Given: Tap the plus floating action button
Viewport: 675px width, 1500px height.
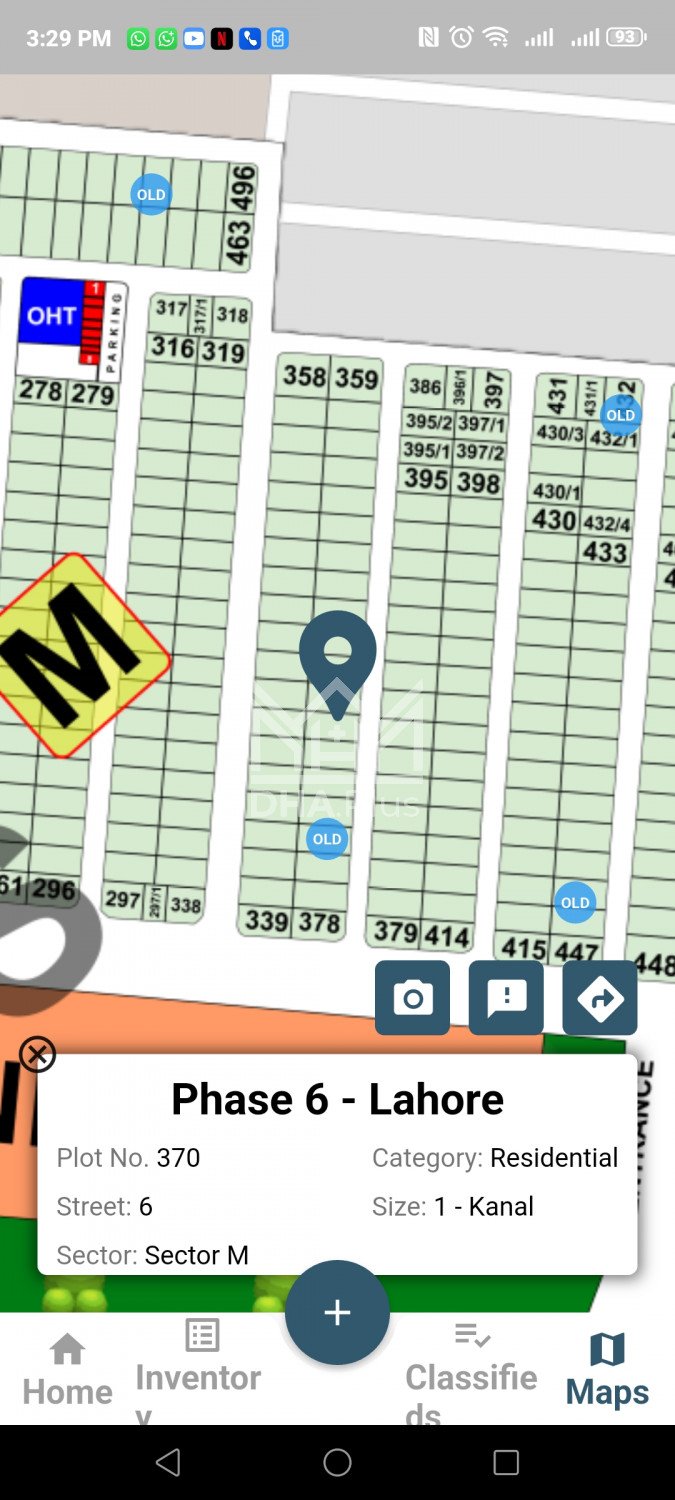Looking at the screenshot, I should click(x=337, y=1312).
